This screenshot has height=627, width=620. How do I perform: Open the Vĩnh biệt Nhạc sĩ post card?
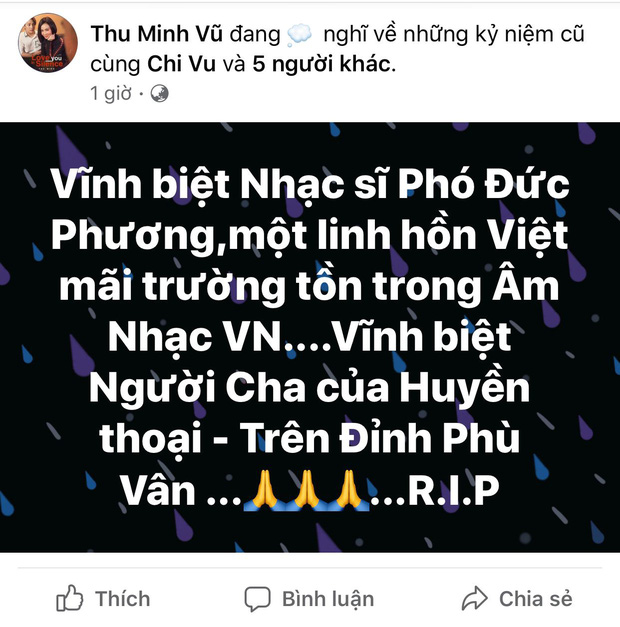pyautogui.click(x=310, y=337)
